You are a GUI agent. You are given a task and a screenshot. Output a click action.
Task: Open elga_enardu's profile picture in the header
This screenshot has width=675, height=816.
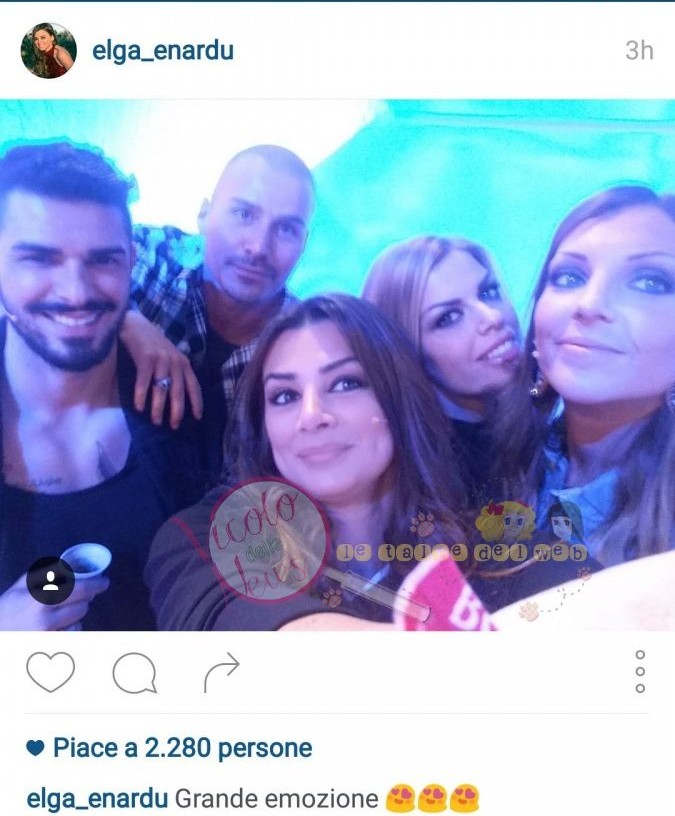(x=48, y=51)
